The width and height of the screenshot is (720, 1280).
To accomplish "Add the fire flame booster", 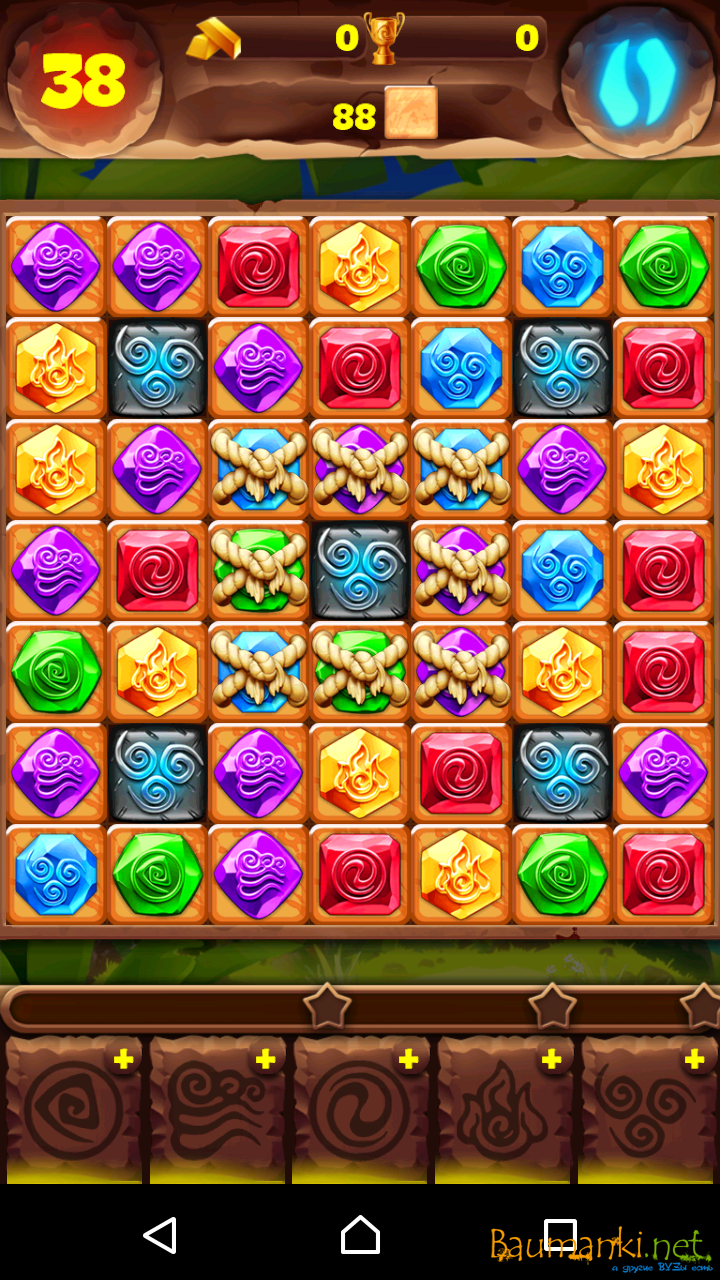I will (551, 1059).
